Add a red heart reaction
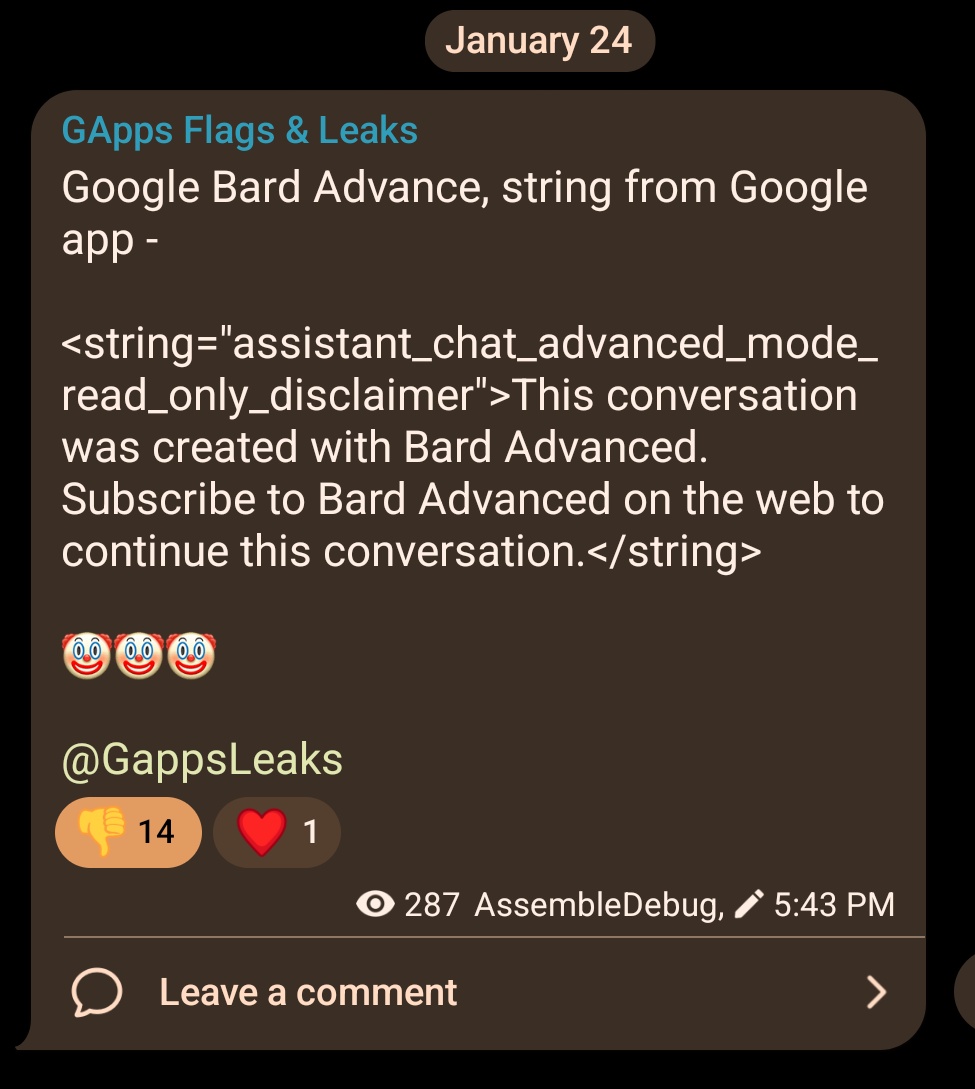This screenshot has height=1089, width=975. coord(277,831)
